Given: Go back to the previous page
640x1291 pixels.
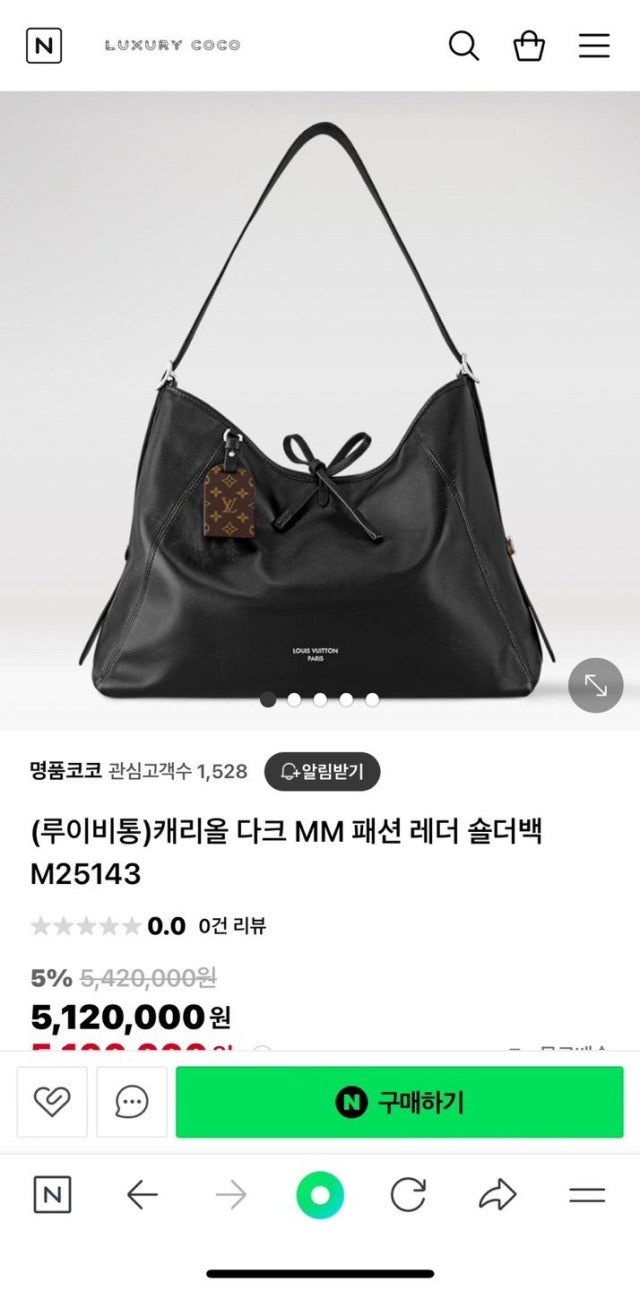Looking at the screenshot, I should click(142, 1195).
